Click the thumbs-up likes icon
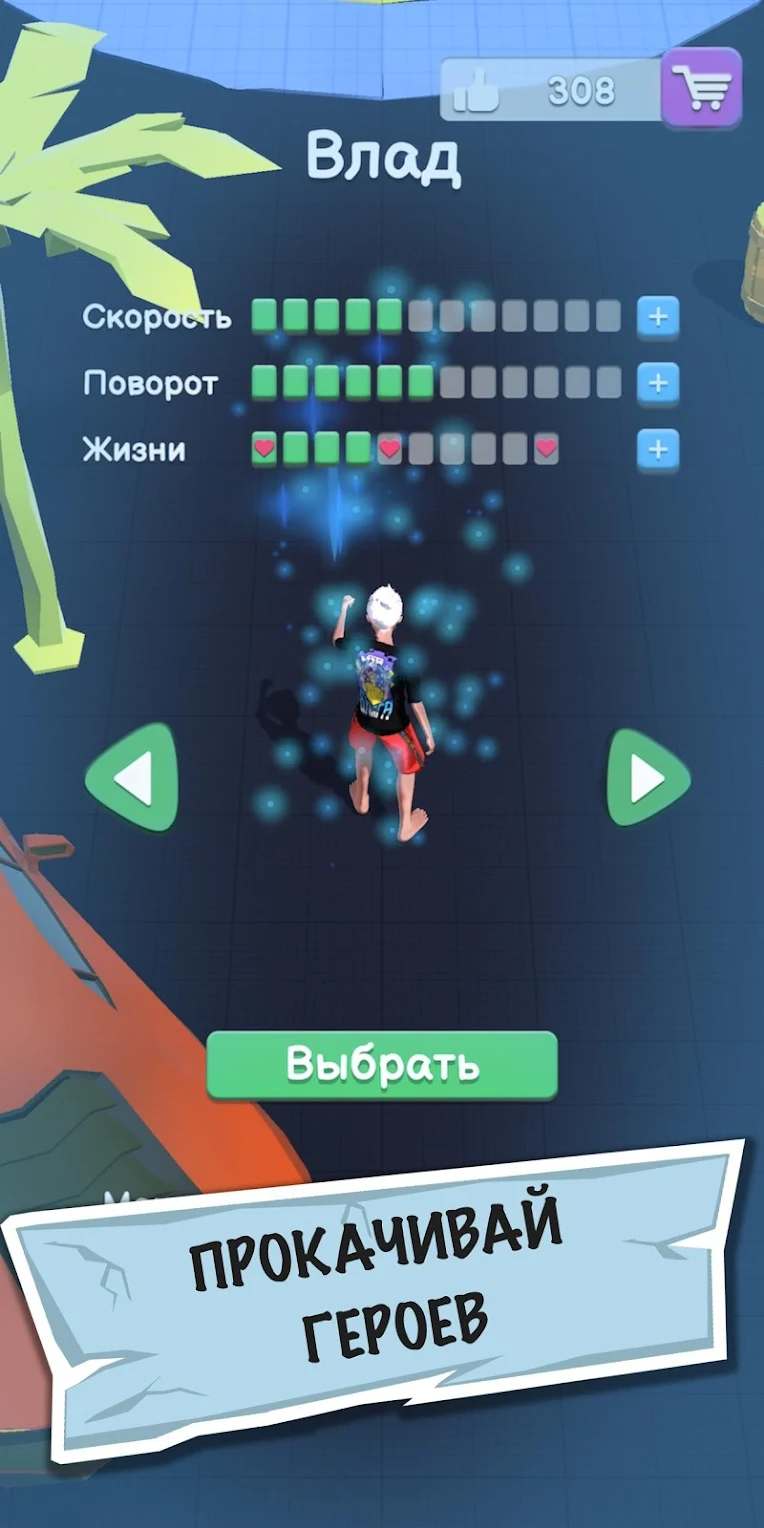 pos(478,90)
